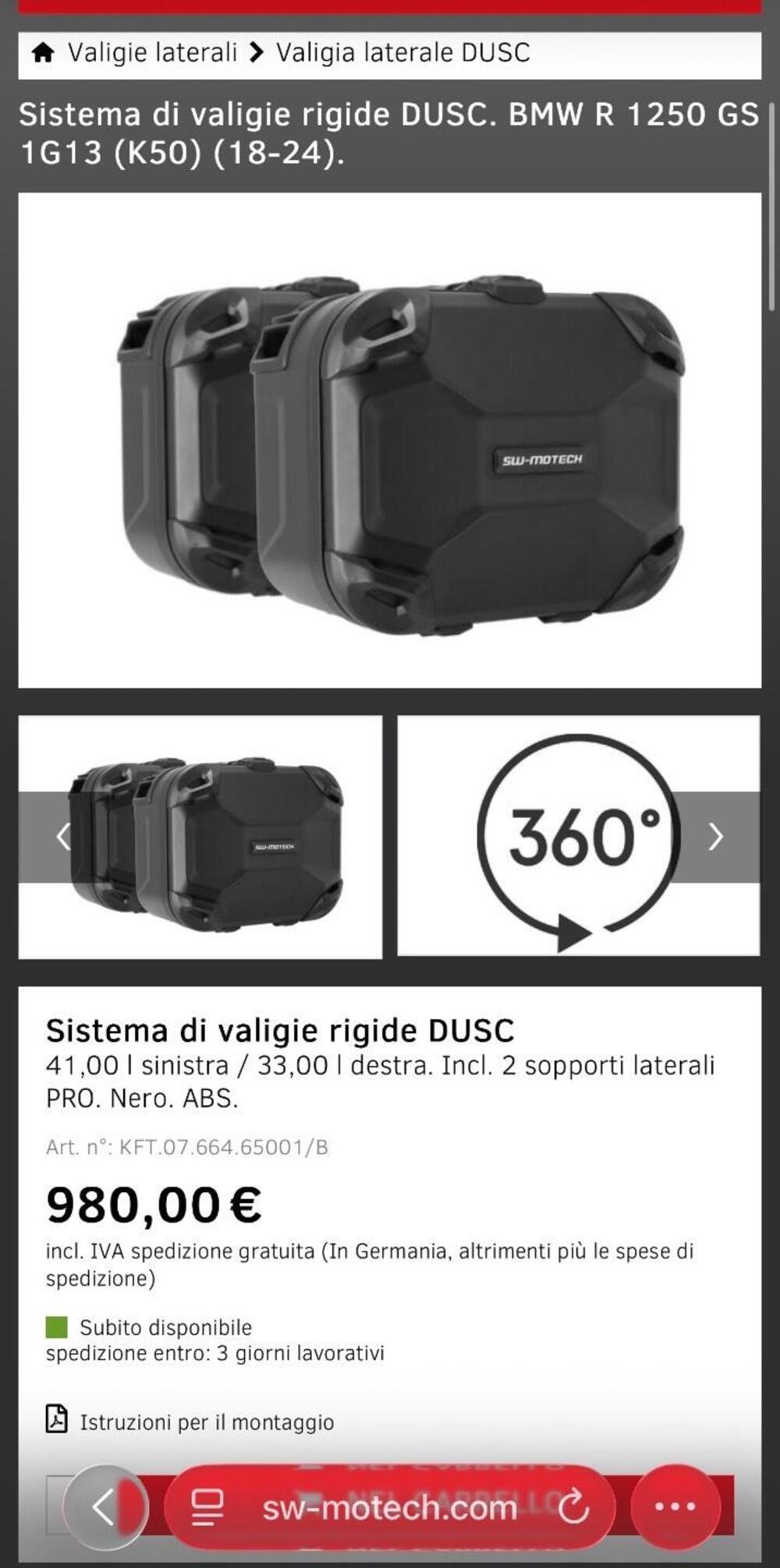Screen dimensions: 780x1568
Task: Click the home icon in the breadcrumb
Action: pos(43,53)
